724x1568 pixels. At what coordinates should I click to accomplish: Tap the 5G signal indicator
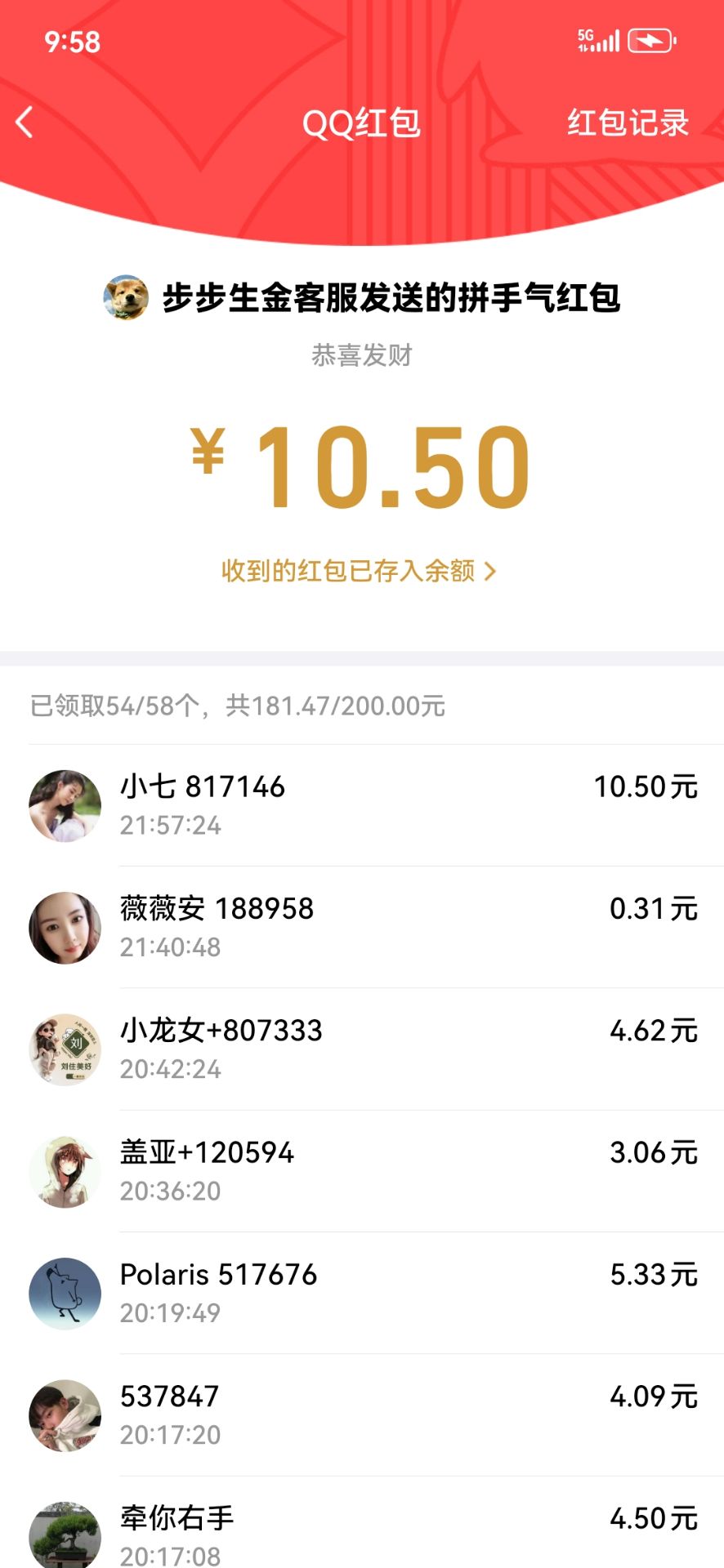pyautogui.click(x=590, y=39)
